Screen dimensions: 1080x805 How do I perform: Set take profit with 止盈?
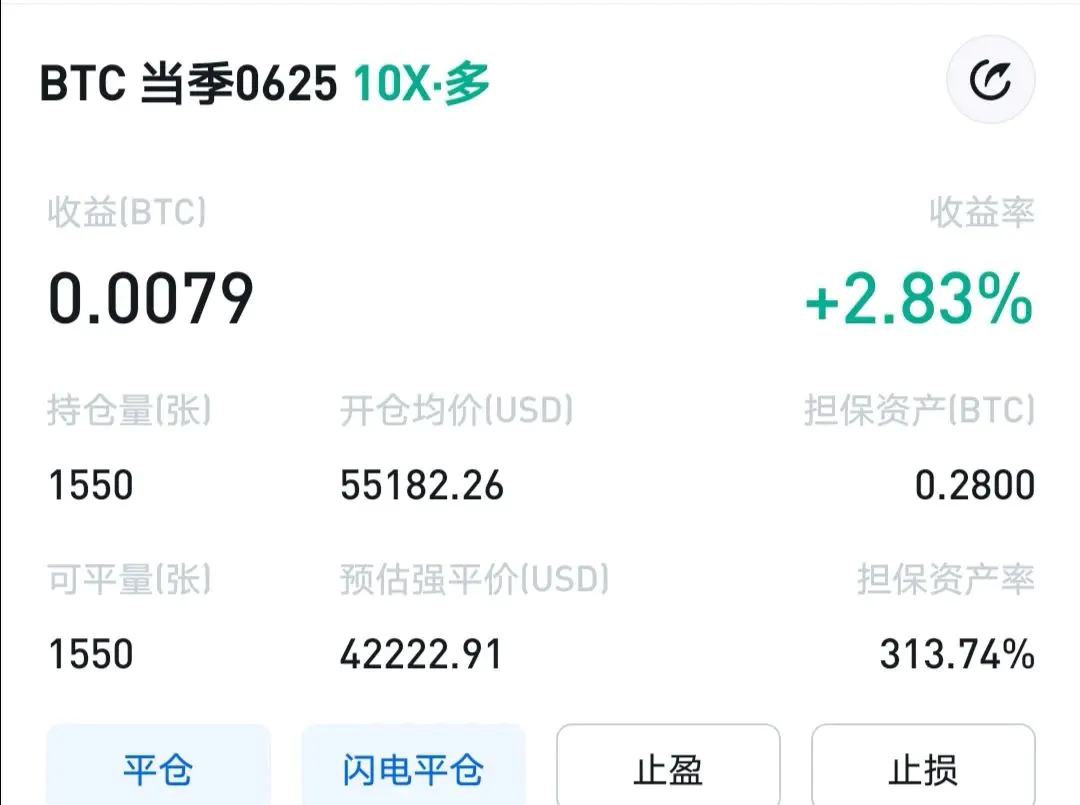click(668, 768)
